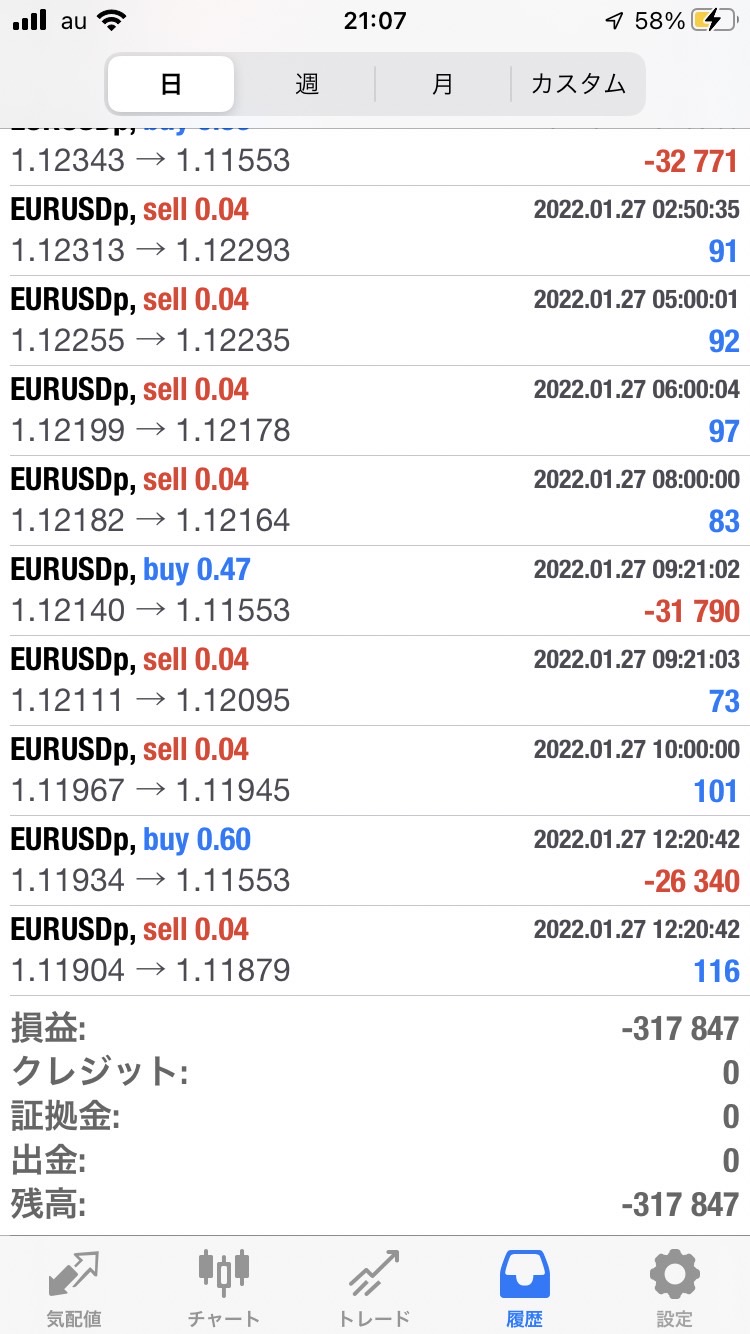Viewport: 750px width, 1334px height.
Task: Open the buy 0.47 trade at 09:21:02
Action: [x=375, y=591]
